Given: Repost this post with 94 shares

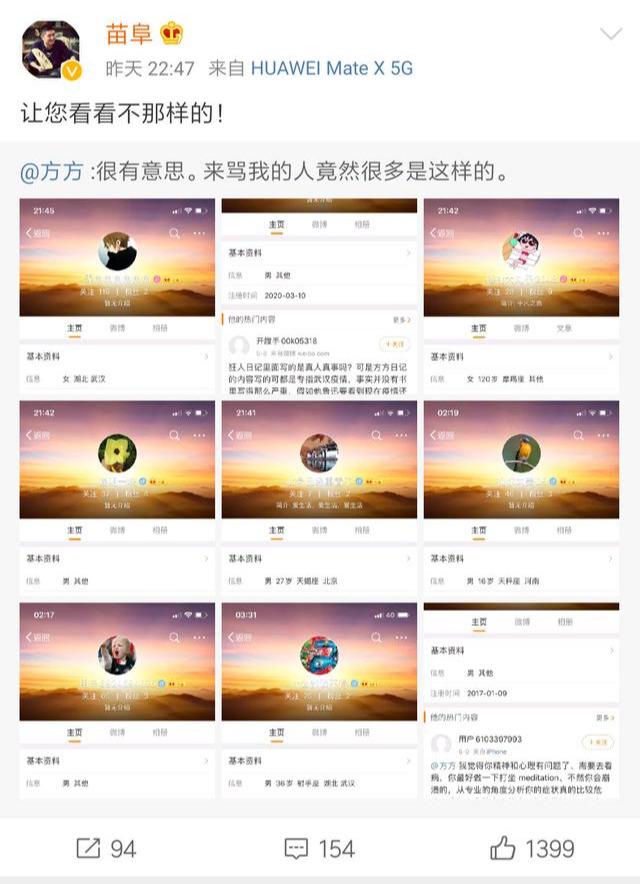Looking at the screenshot, I should coord(106,849).
